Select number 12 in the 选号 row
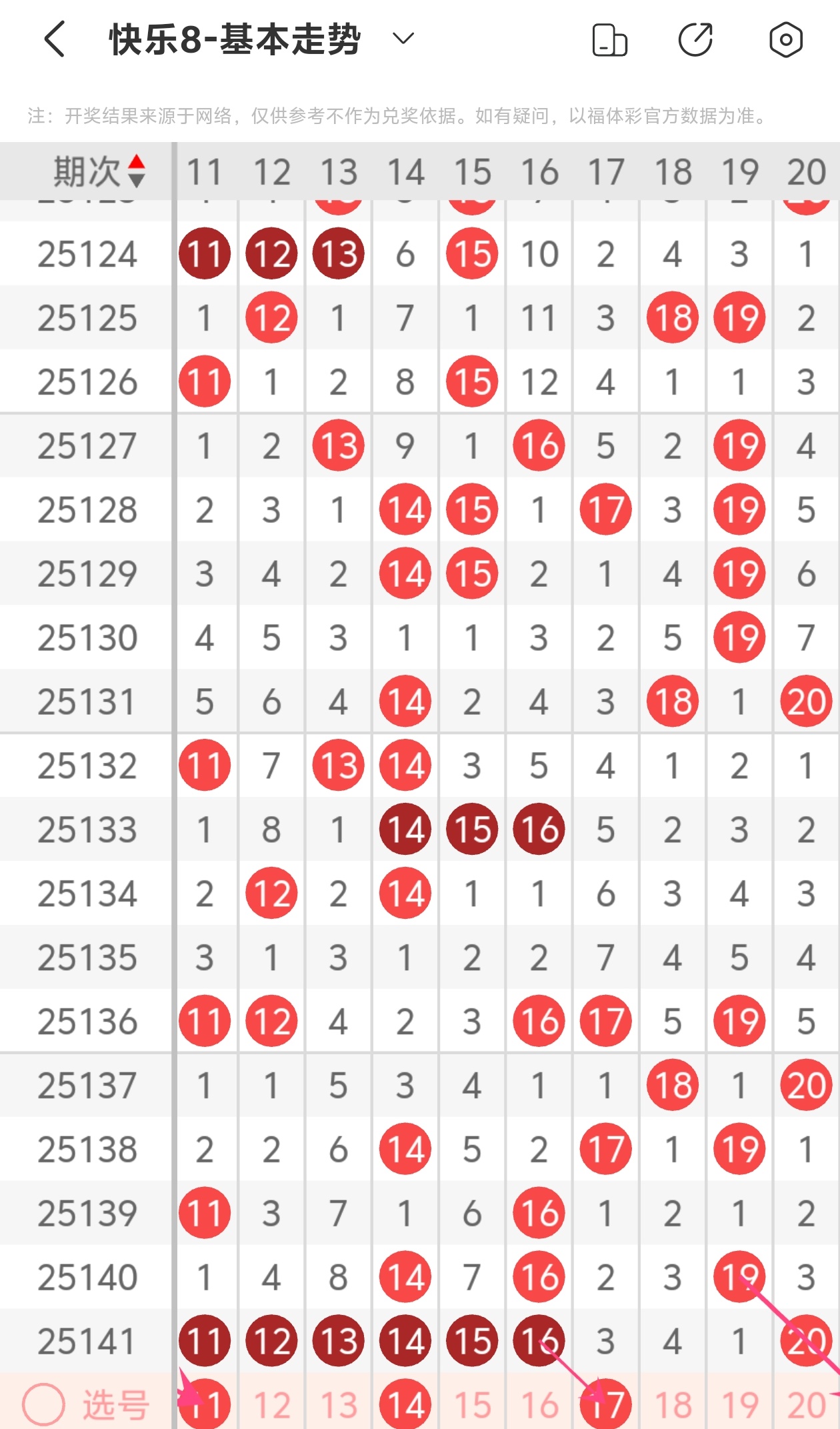Image resolution: width=840 pixels, height=1429 pixels. coord(272,1405)
